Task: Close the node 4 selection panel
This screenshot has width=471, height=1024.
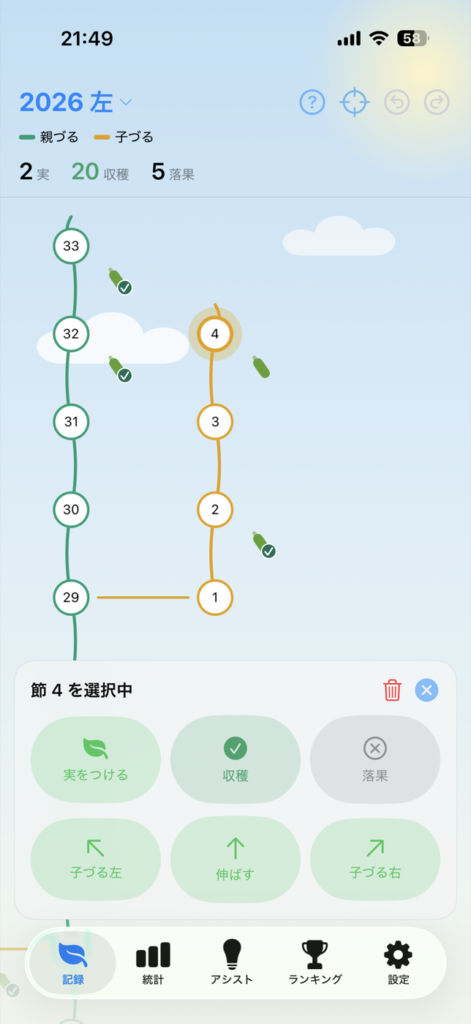Action: 427,690
